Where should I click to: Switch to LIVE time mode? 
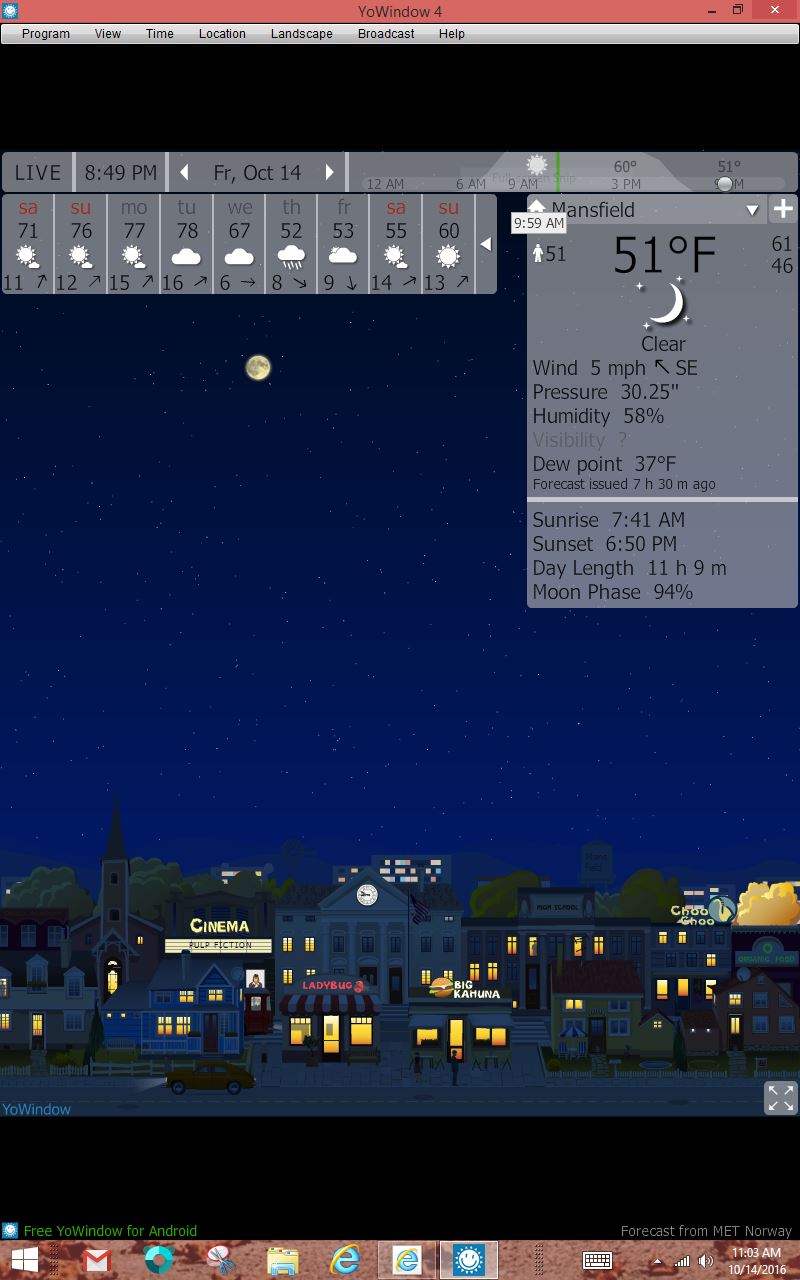click(38, 172)
